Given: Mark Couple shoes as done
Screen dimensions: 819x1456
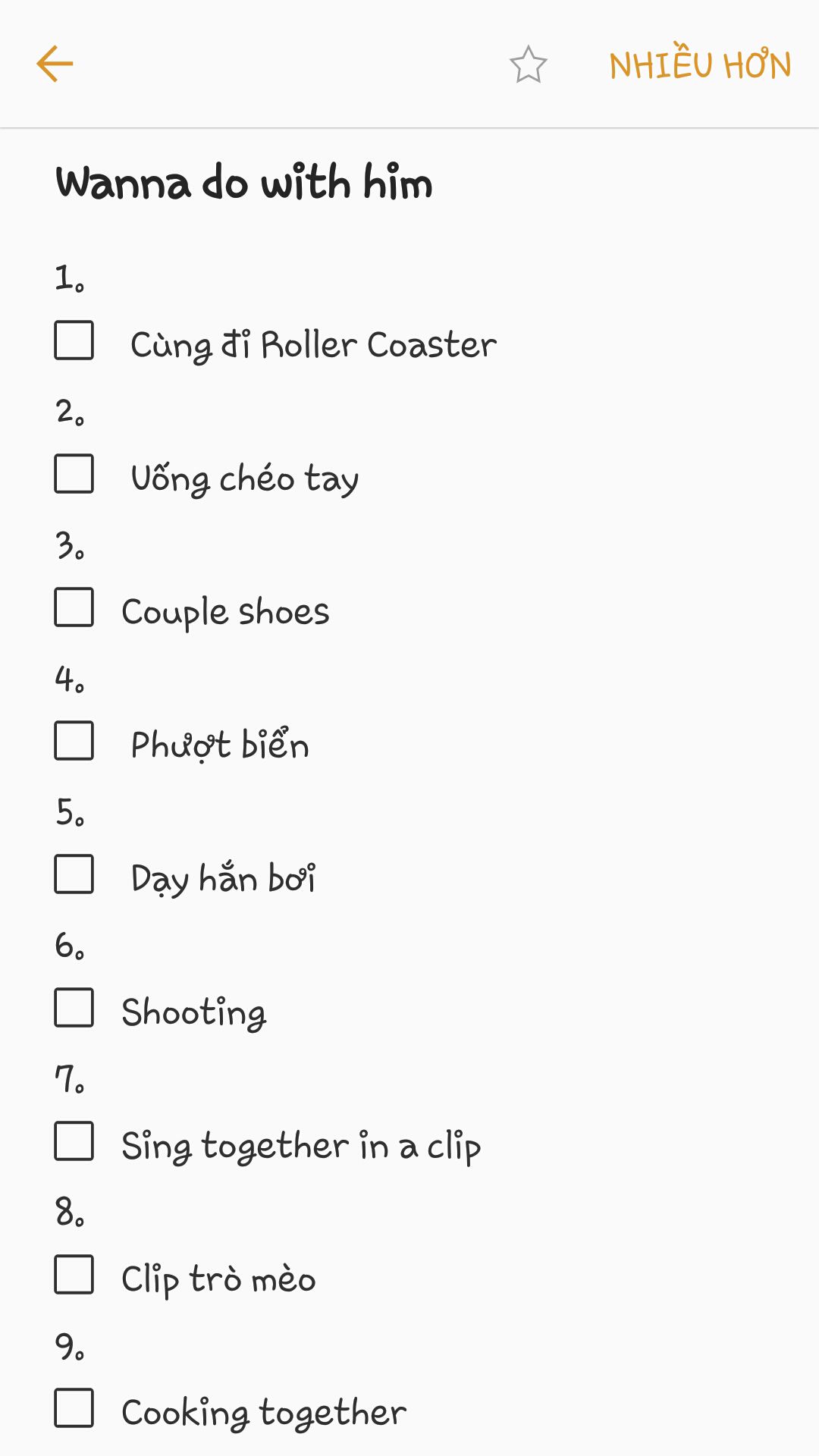Looking at the screenshot, I should click(x=74, y=607).
